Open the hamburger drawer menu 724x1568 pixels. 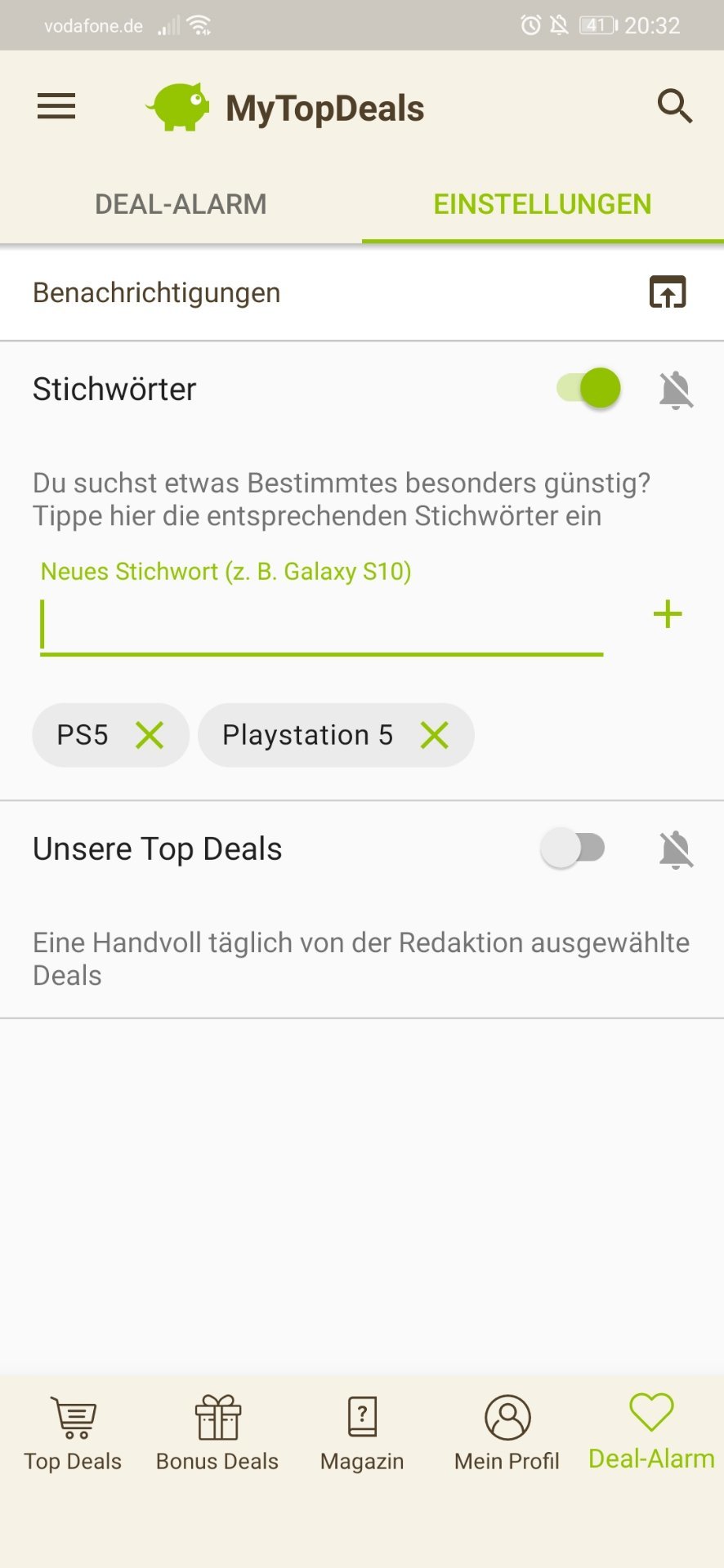point(56,106)
